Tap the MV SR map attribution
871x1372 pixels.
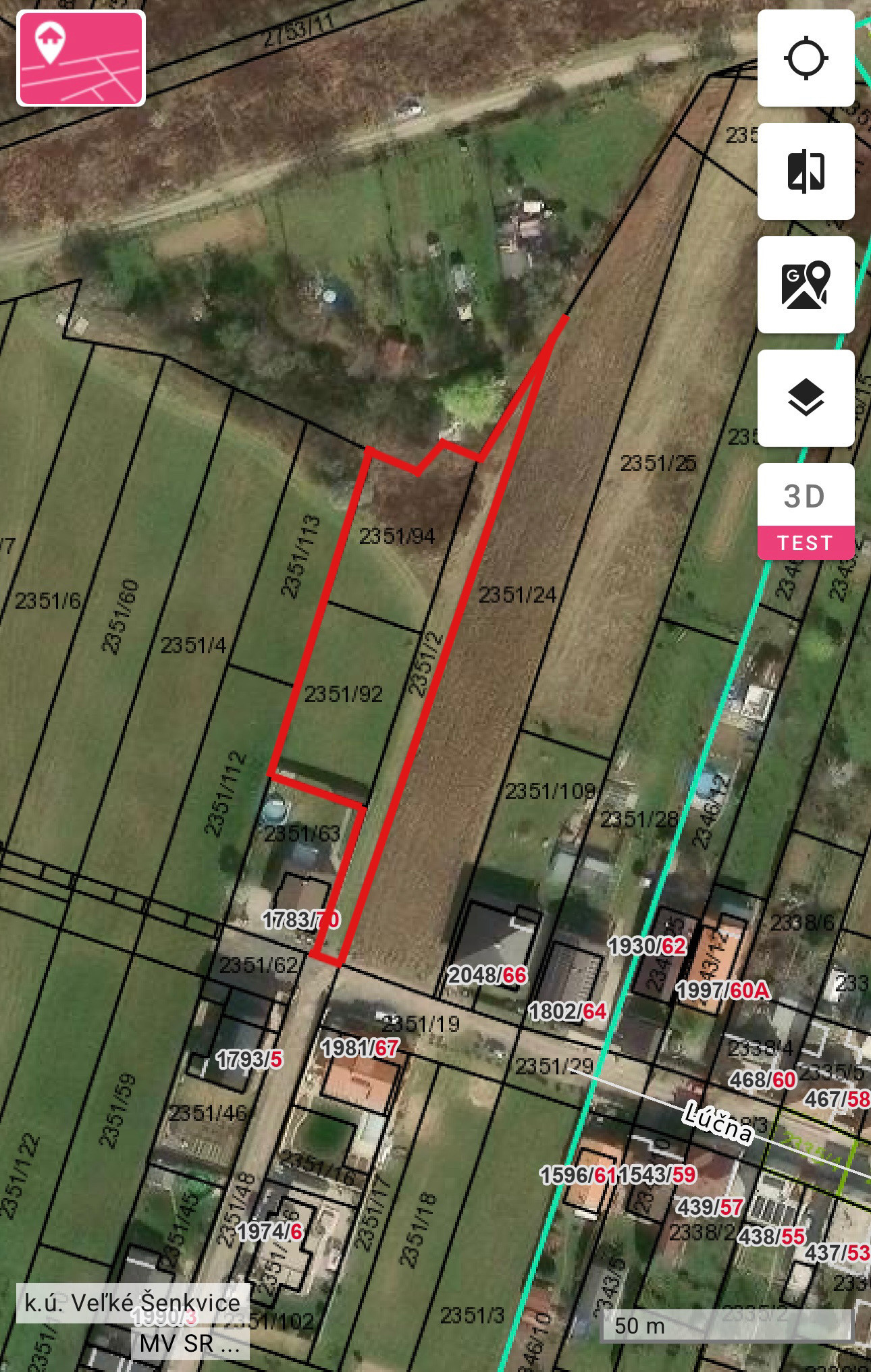coord(189,1344)
